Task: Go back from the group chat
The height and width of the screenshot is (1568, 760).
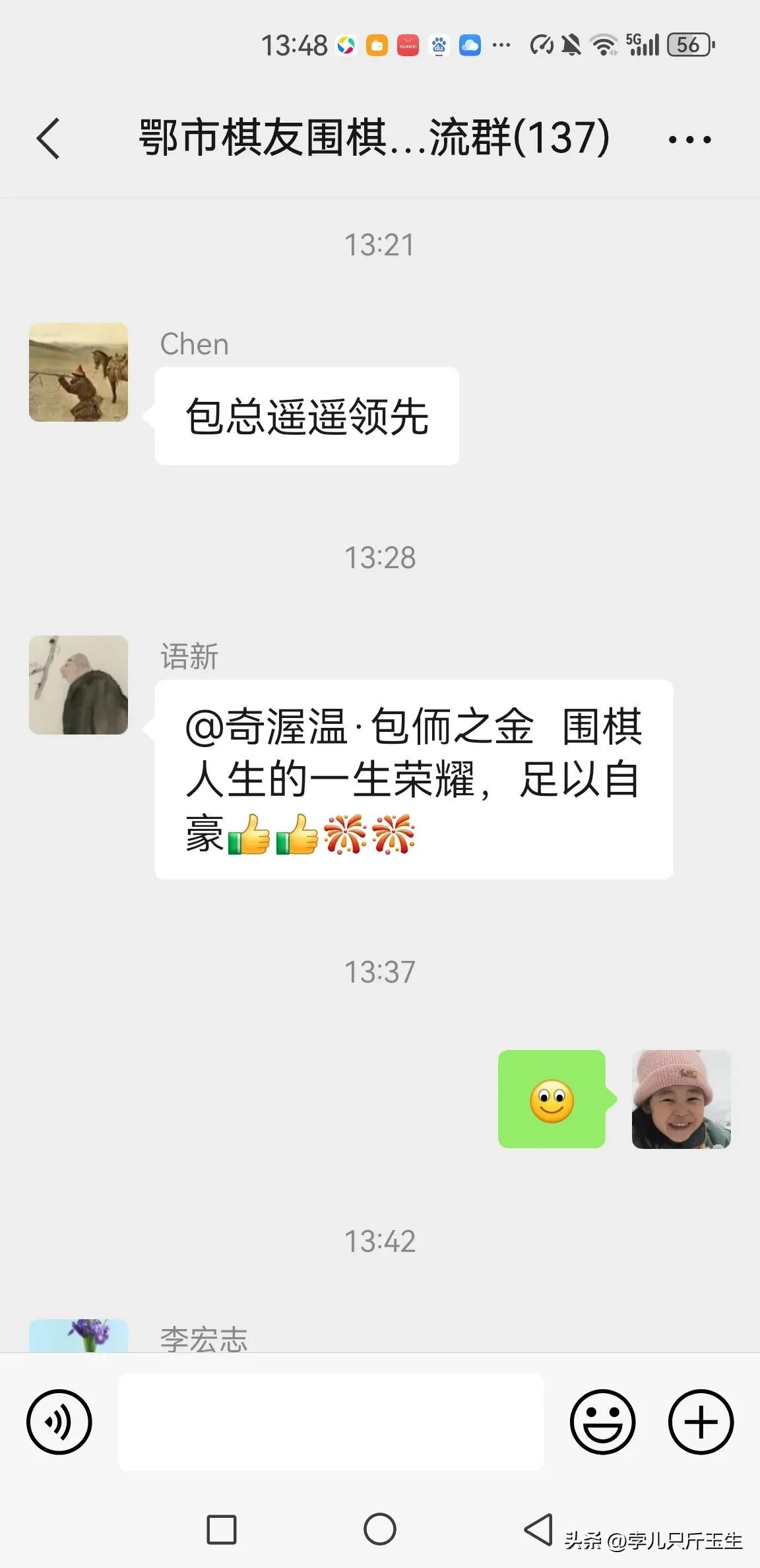Action: [x=49, y=139]
